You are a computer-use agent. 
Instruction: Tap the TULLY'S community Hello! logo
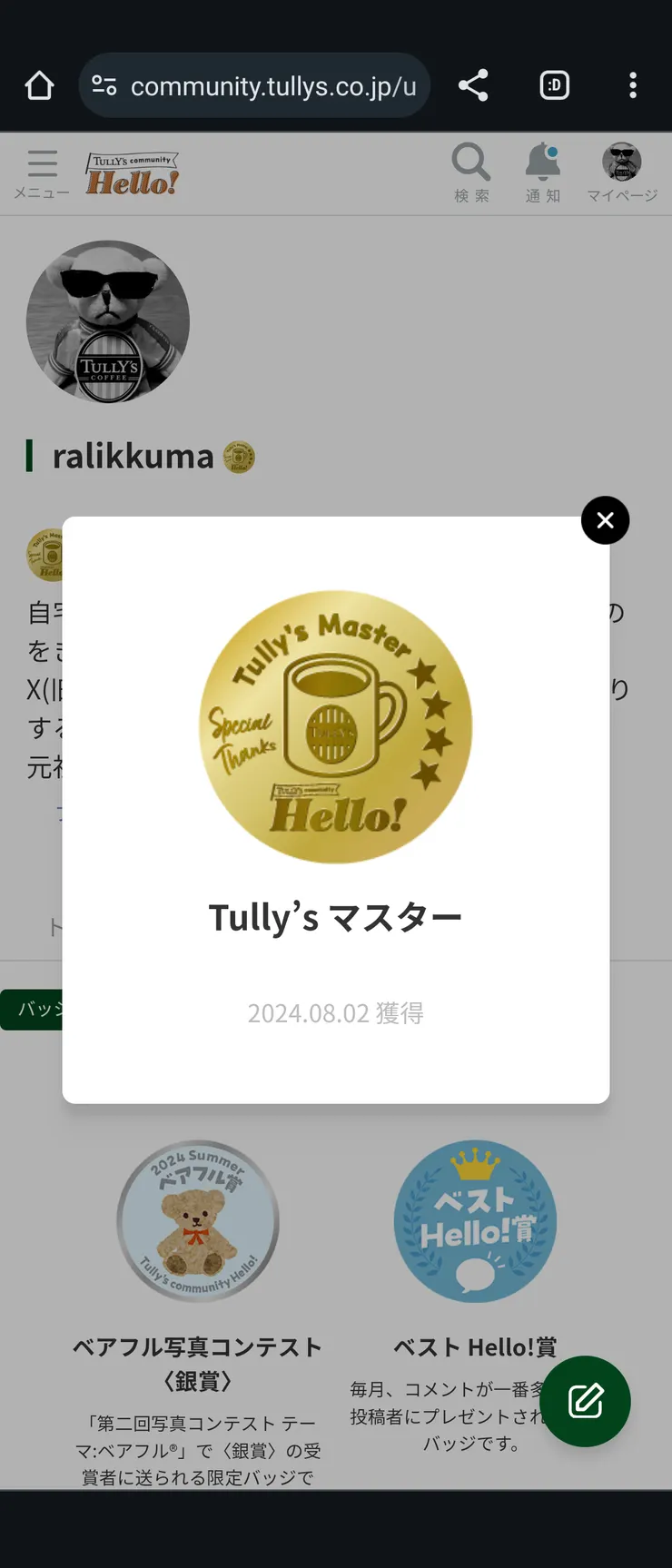tap(133, 173)
